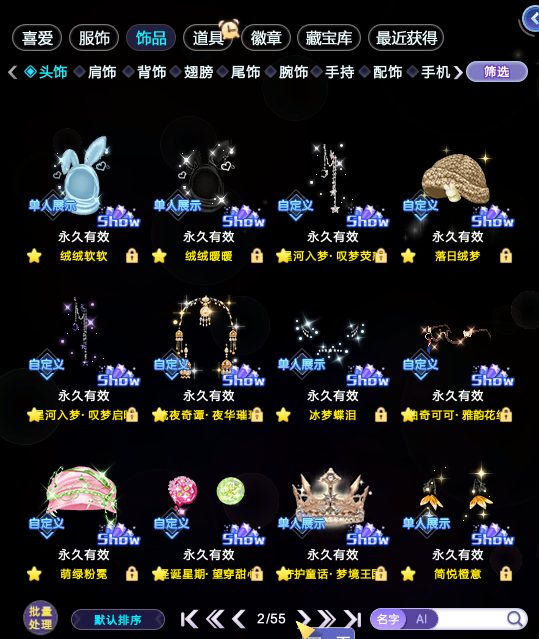
Task: Select the 落日绒梦 hat item
Action: pyautogui.click(x=458, y=198)
